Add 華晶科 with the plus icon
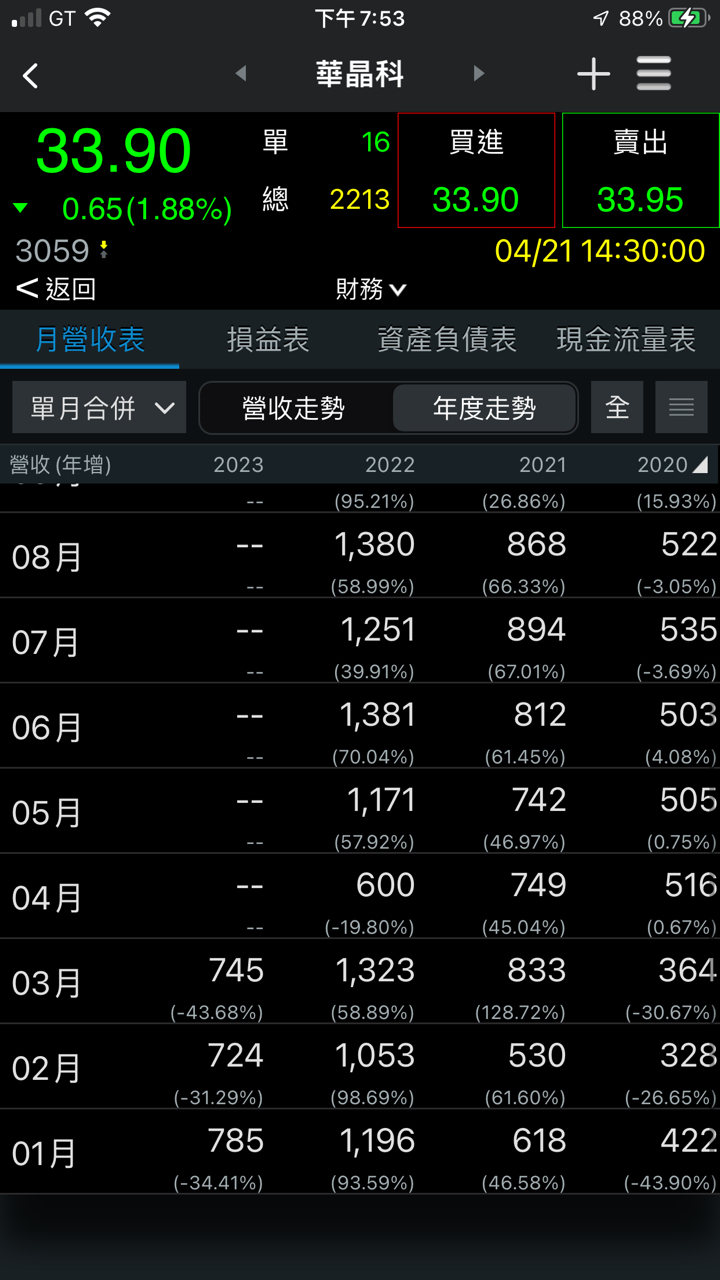Image resolution: width=720 pixels, height=1280 pixels. click(x=593, y=74)
